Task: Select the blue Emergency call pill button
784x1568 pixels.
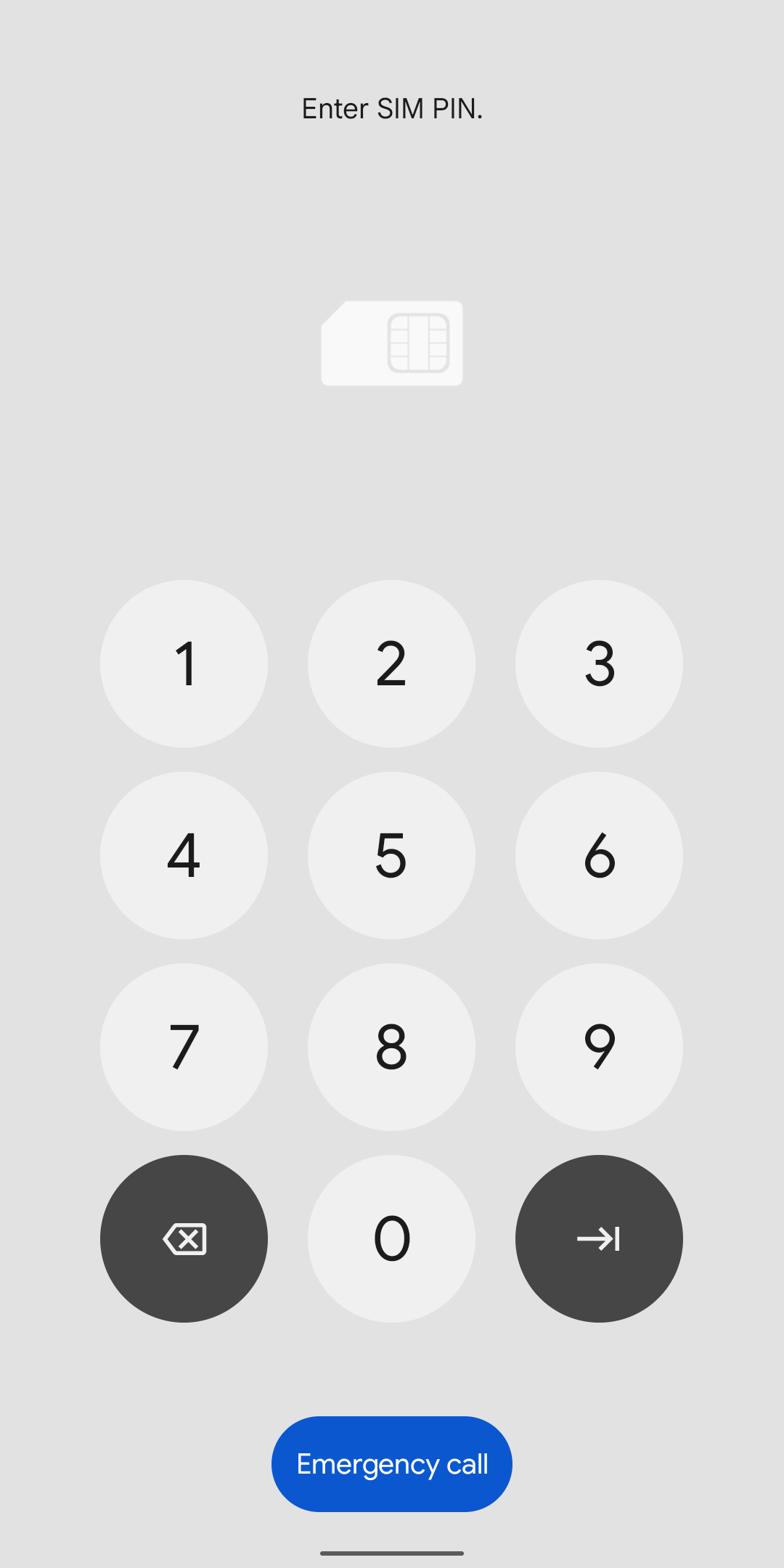Action: (391, 1463)
